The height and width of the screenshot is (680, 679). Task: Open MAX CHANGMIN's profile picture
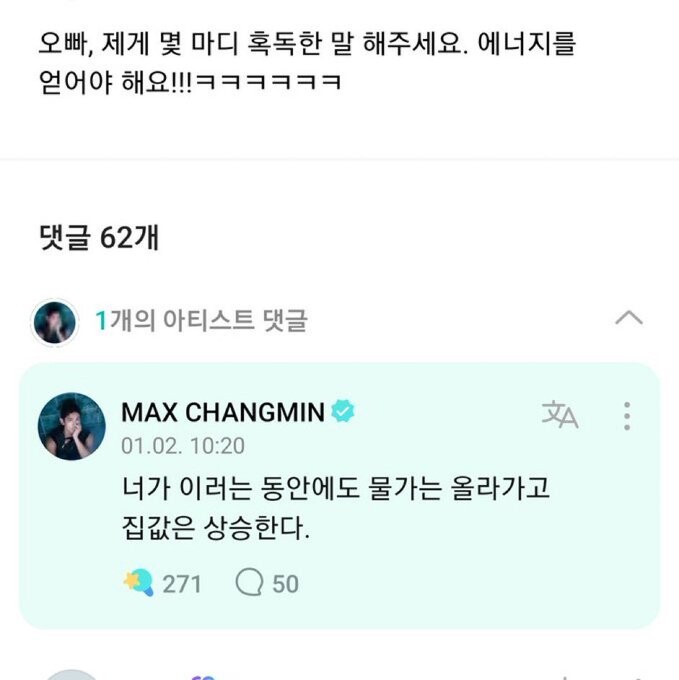point(72,427)
